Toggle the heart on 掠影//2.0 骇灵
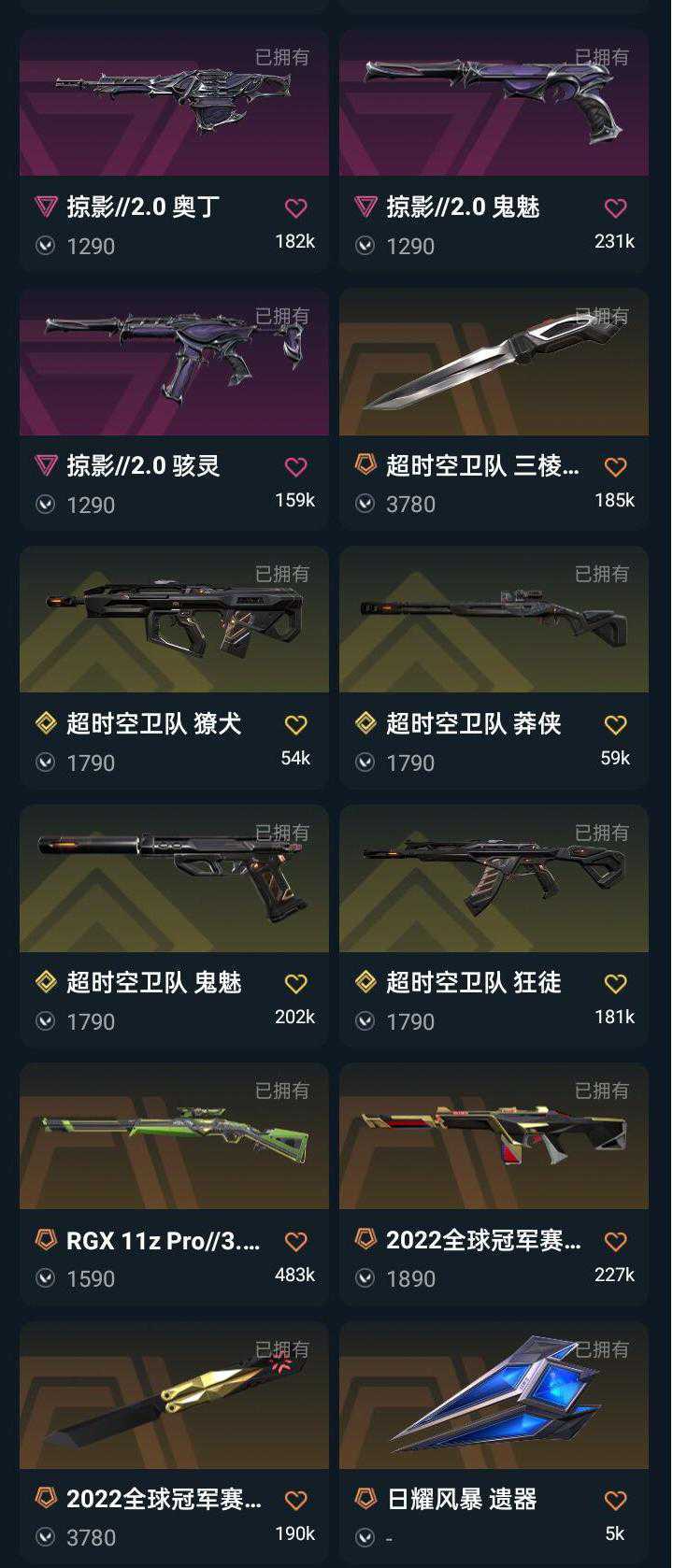This screenshot has height=1568, width=673. click(x=296, y=466)
